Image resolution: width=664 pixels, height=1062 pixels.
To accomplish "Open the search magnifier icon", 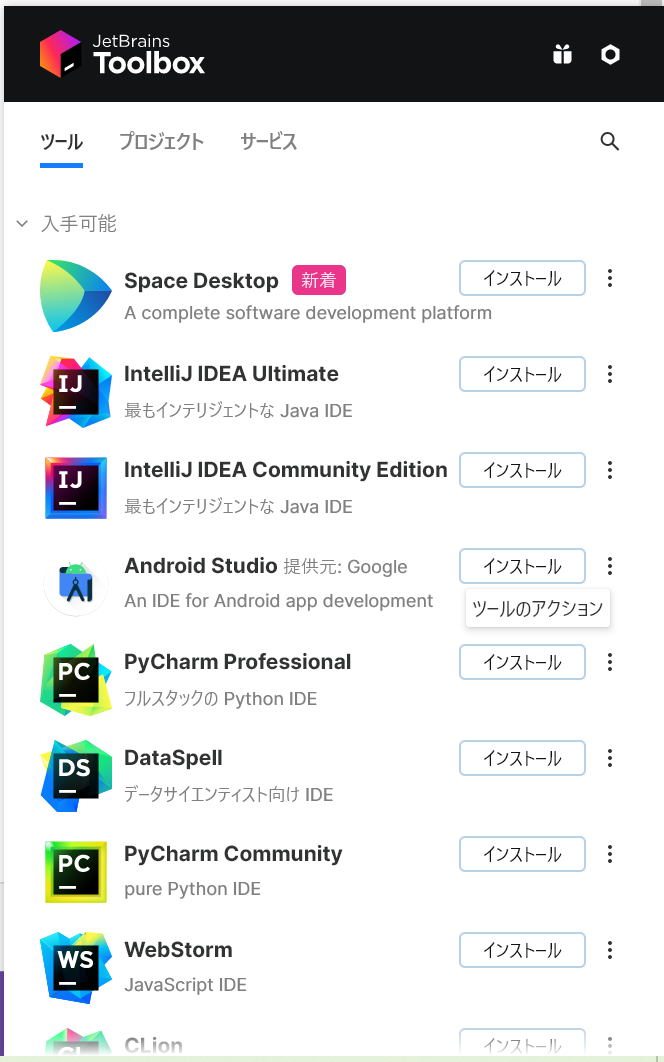I will coord(609,141).
